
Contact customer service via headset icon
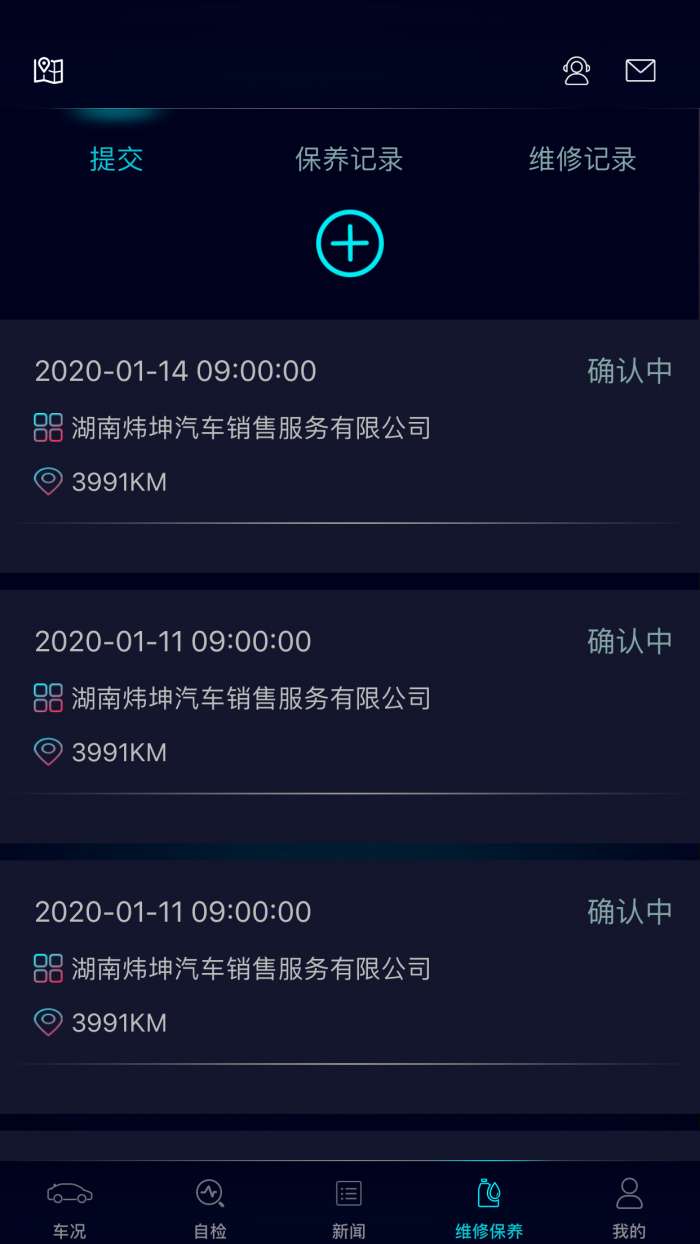(x=577, y=70)
